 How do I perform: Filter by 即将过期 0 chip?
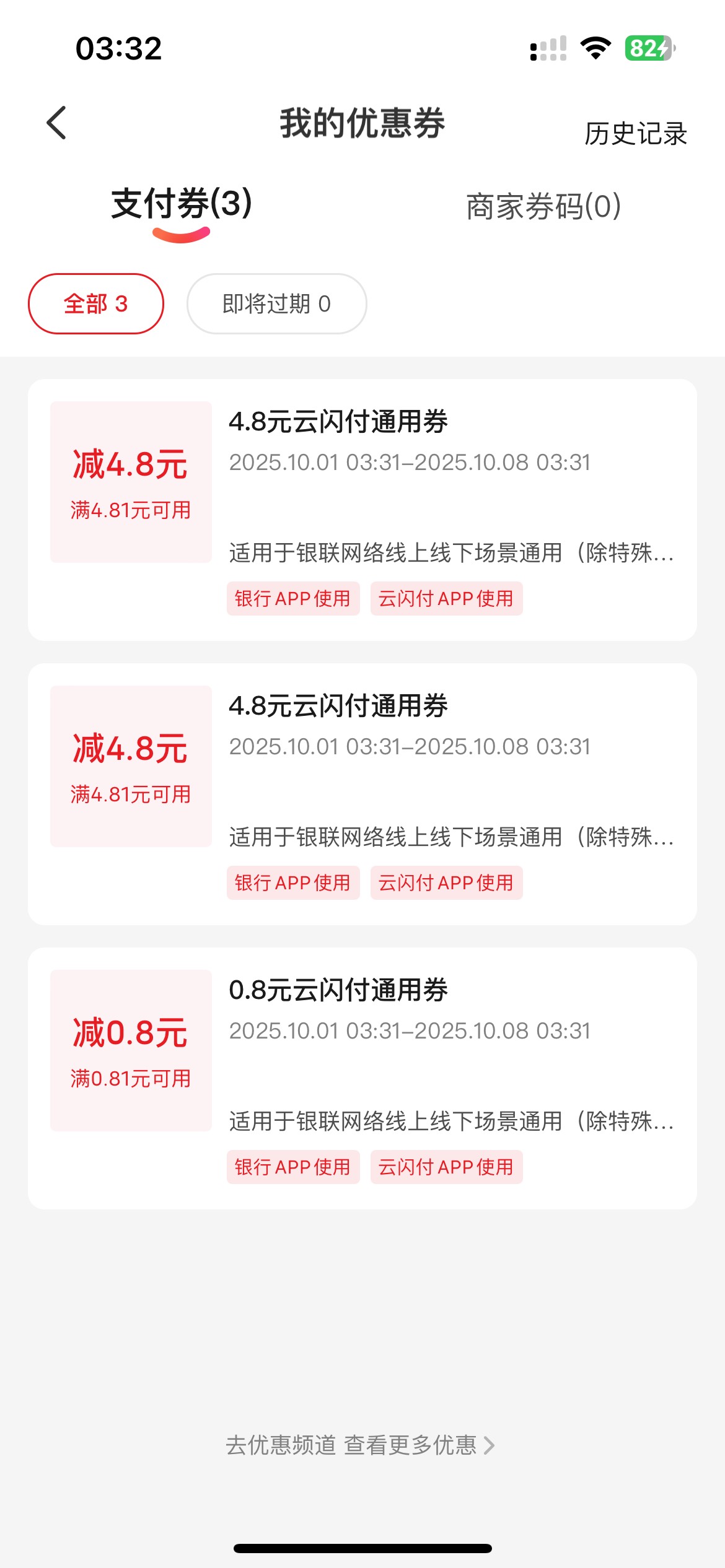click(277, 303)
